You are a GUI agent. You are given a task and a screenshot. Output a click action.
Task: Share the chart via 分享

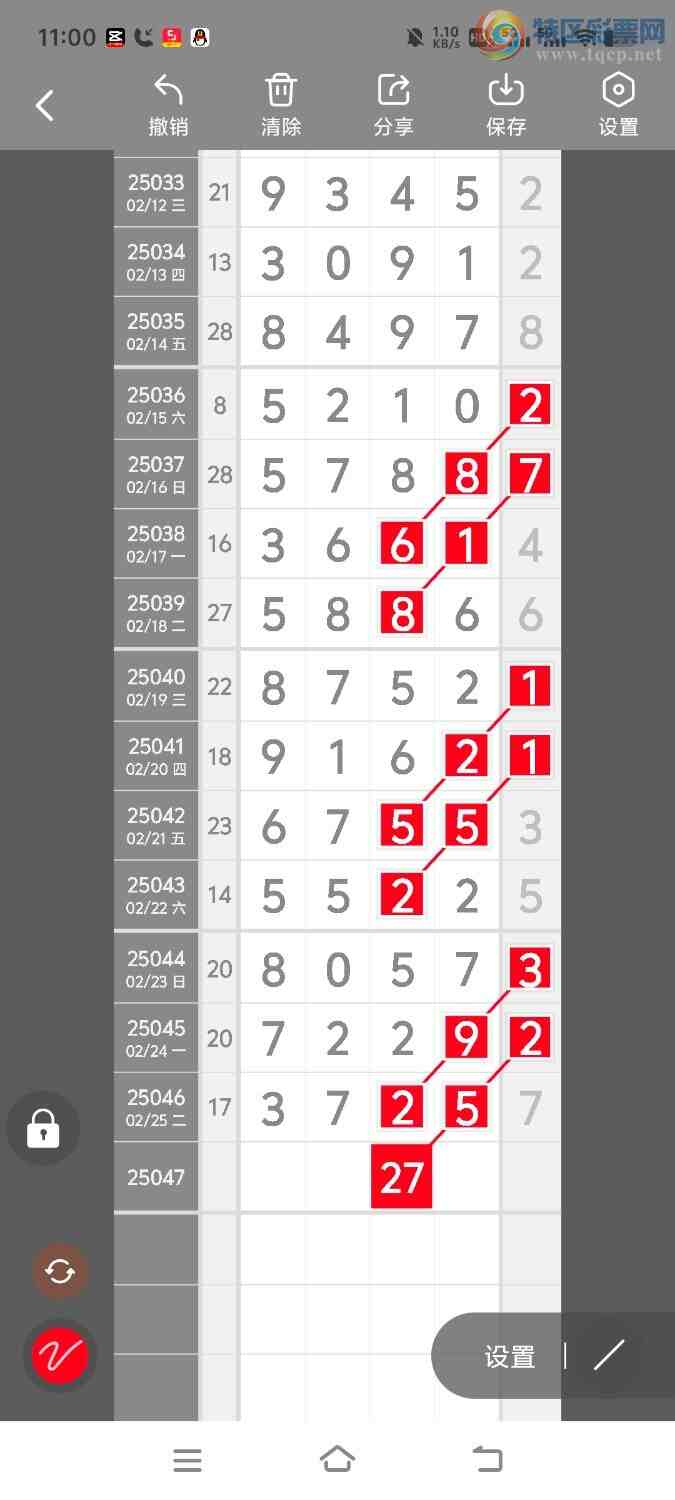tap(393, 105)
